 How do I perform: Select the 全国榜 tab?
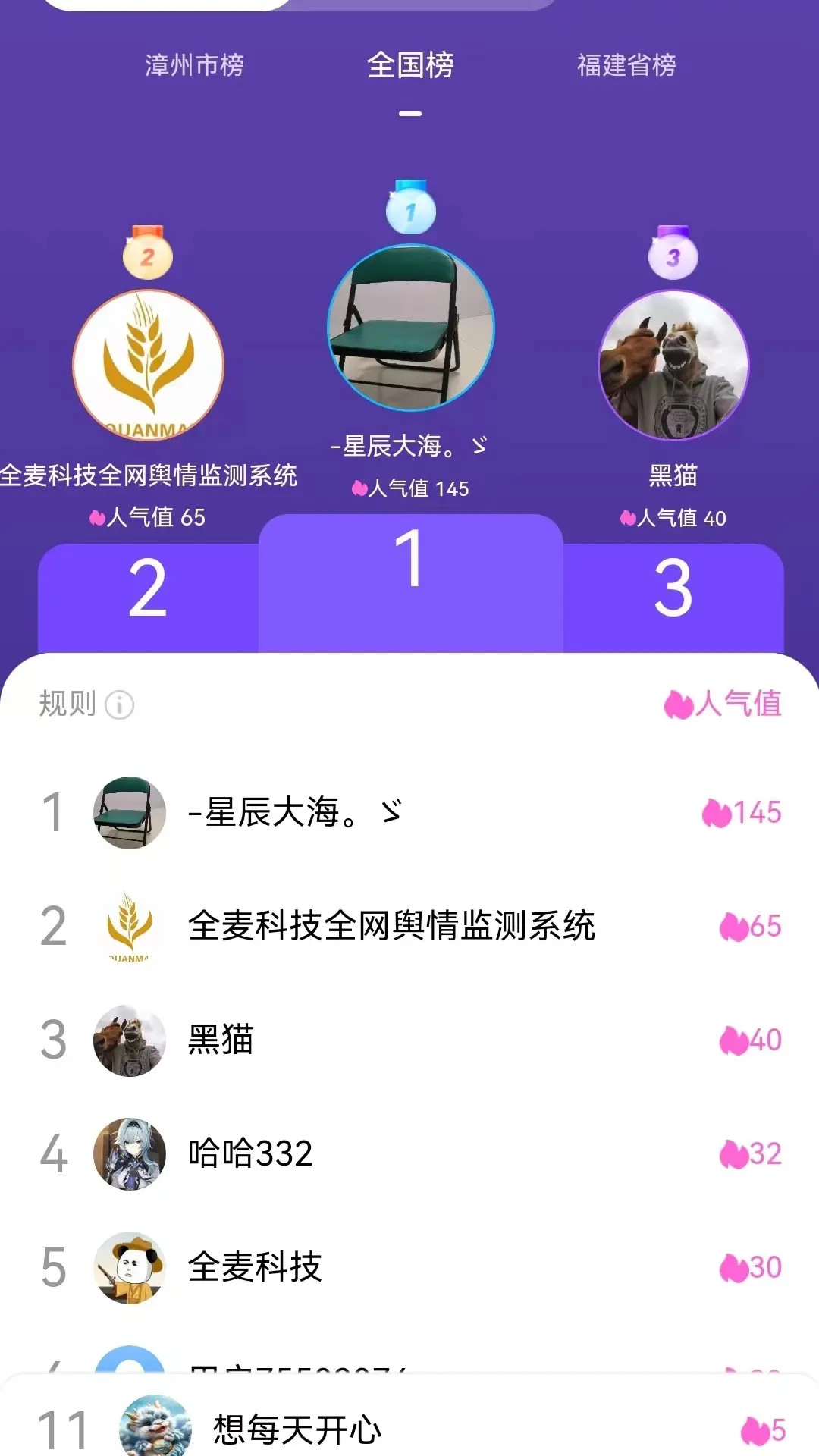[409, 66]
